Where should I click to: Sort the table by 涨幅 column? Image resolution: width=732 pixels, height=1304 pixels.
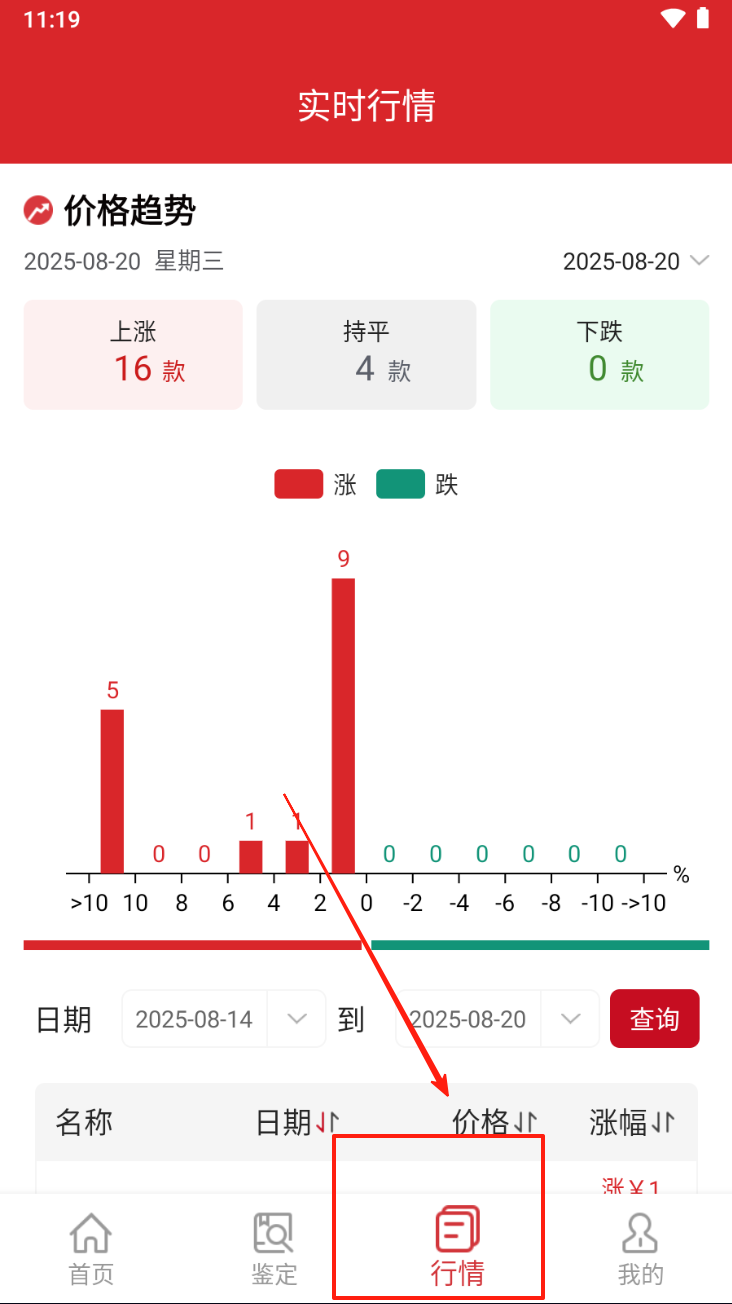pos(632,1123)
